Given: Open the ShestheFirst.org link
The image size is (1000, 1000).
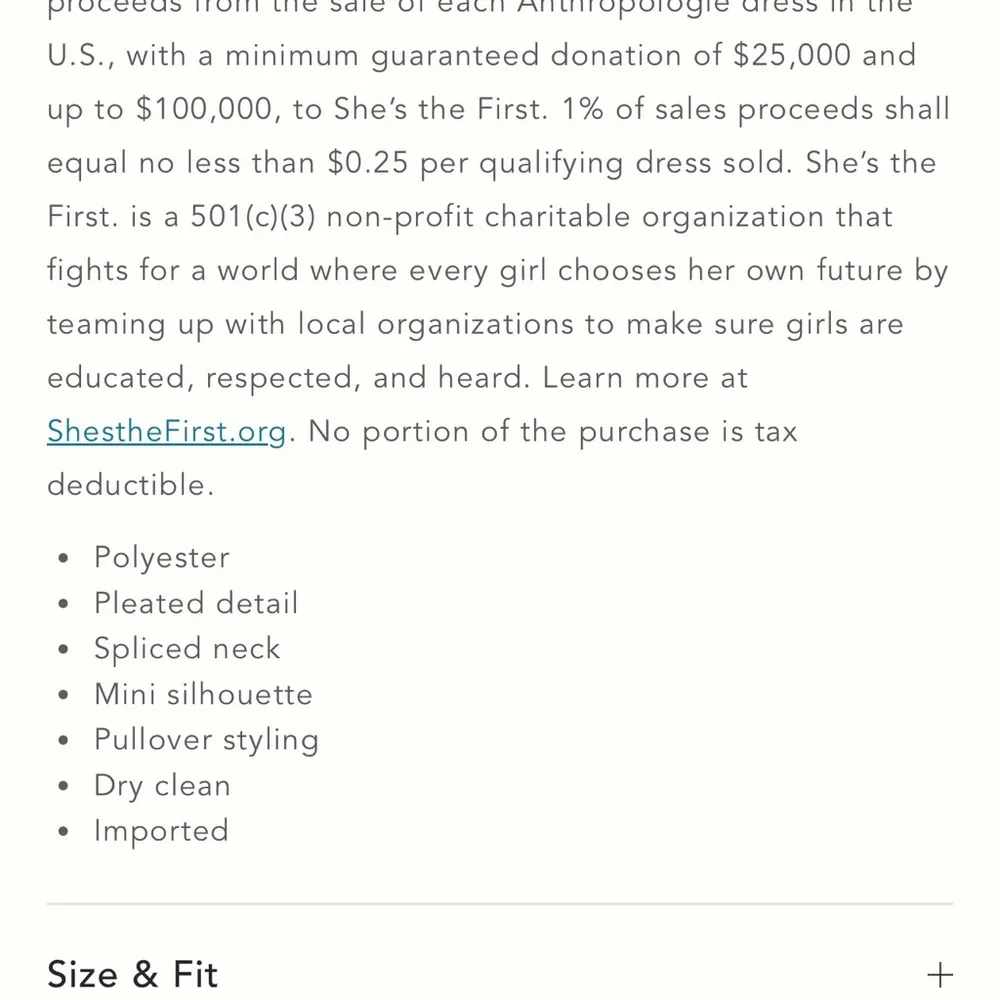Looking at the screenshot, I should pos(167,432).
